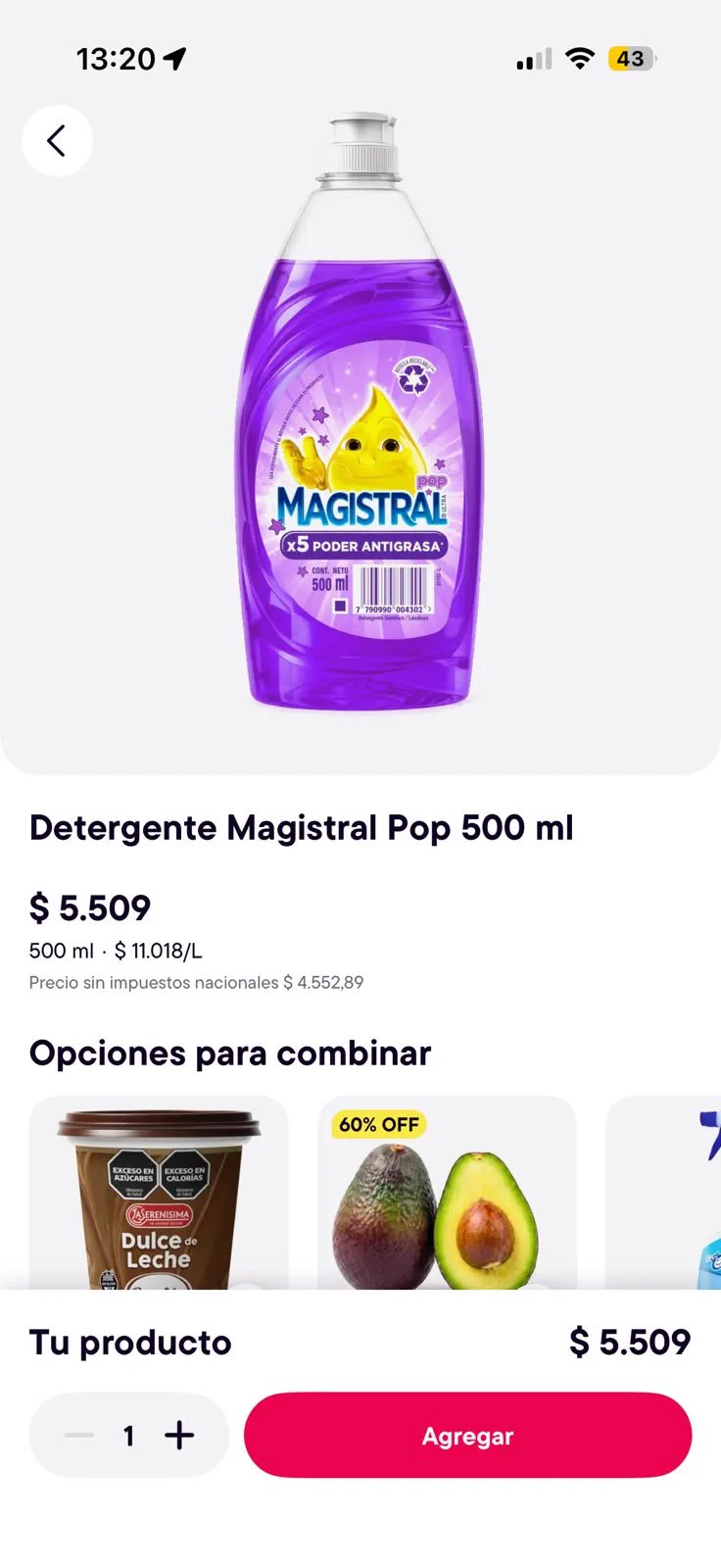Go back using the top arrow
The image size is (721, 1568).
57,141
